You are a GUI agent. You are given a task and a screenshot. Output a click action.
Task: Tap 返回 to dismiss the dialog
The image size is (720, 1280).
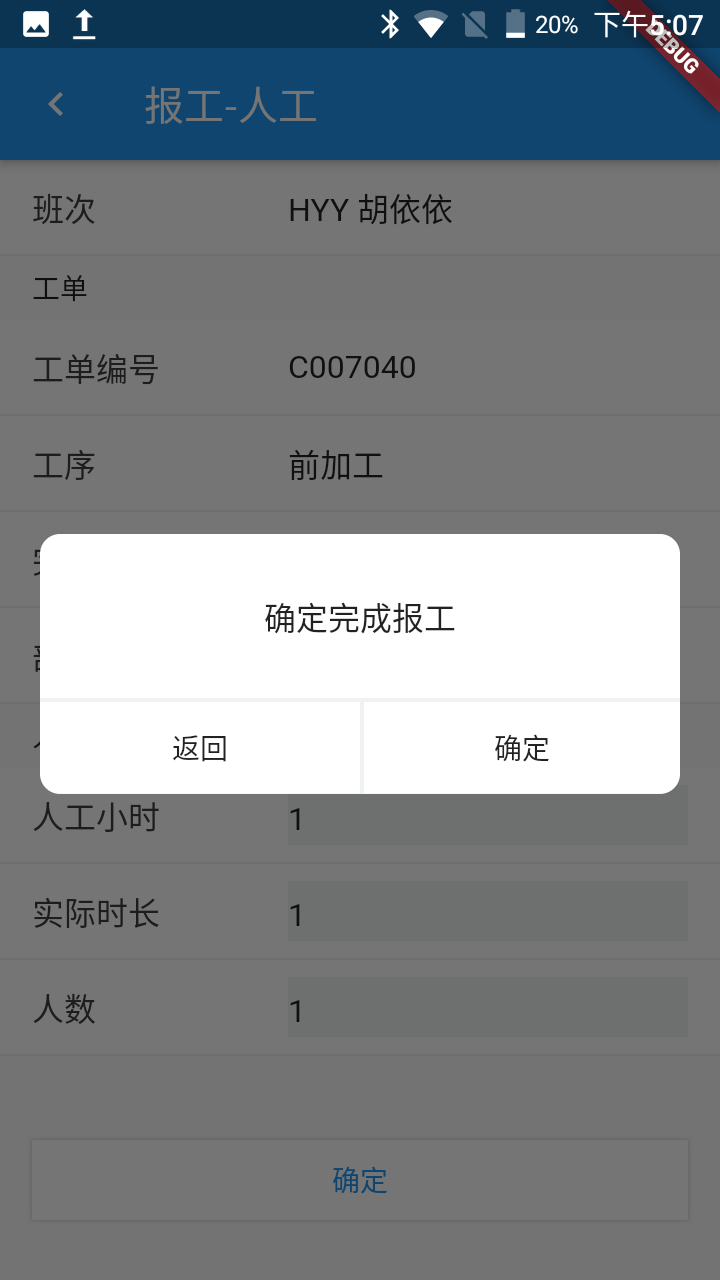[200, 748]
